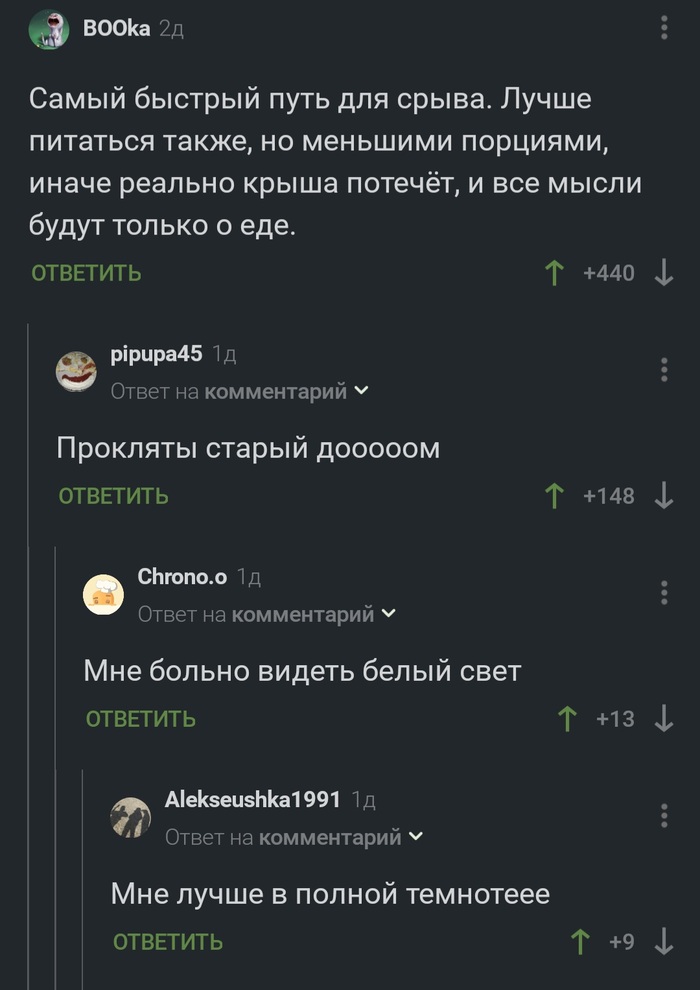Downvote Chrono.o's comment
This screenshot has height=990, width=700.
pyautogui.click(x=663, y=719)
